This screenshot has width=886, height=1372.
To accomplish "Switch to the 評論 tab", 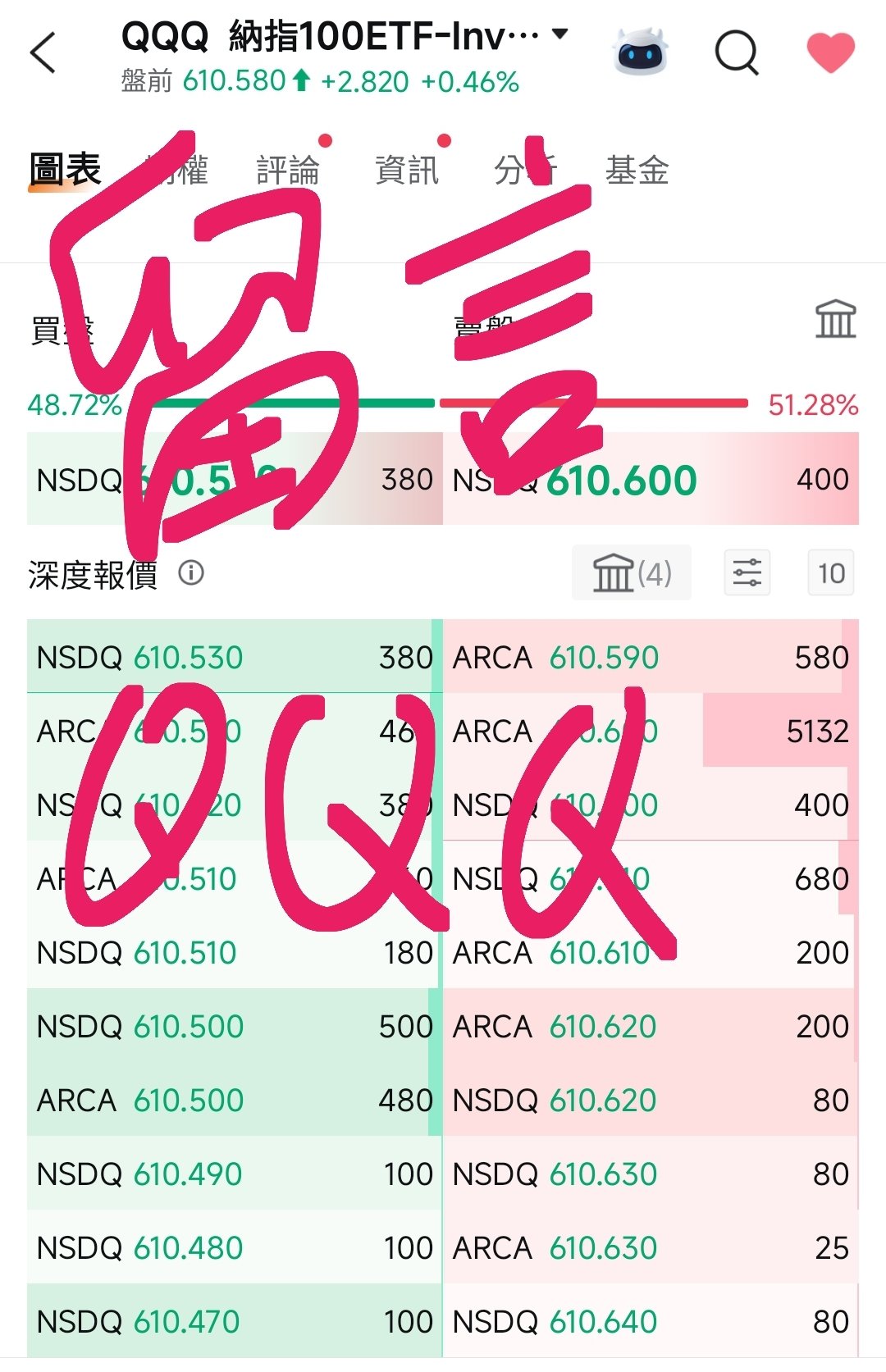I will (289, 171).
